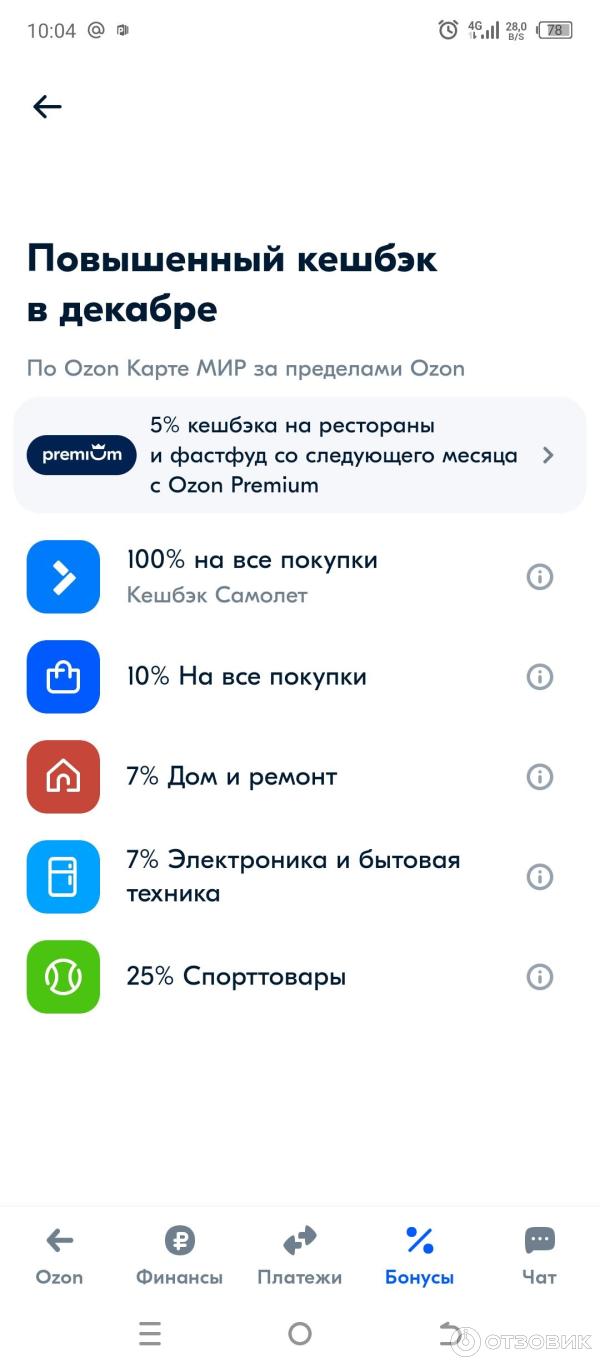Open the Чат tab
This screenshot has width=600, height=1367.
coord(539,1256)
